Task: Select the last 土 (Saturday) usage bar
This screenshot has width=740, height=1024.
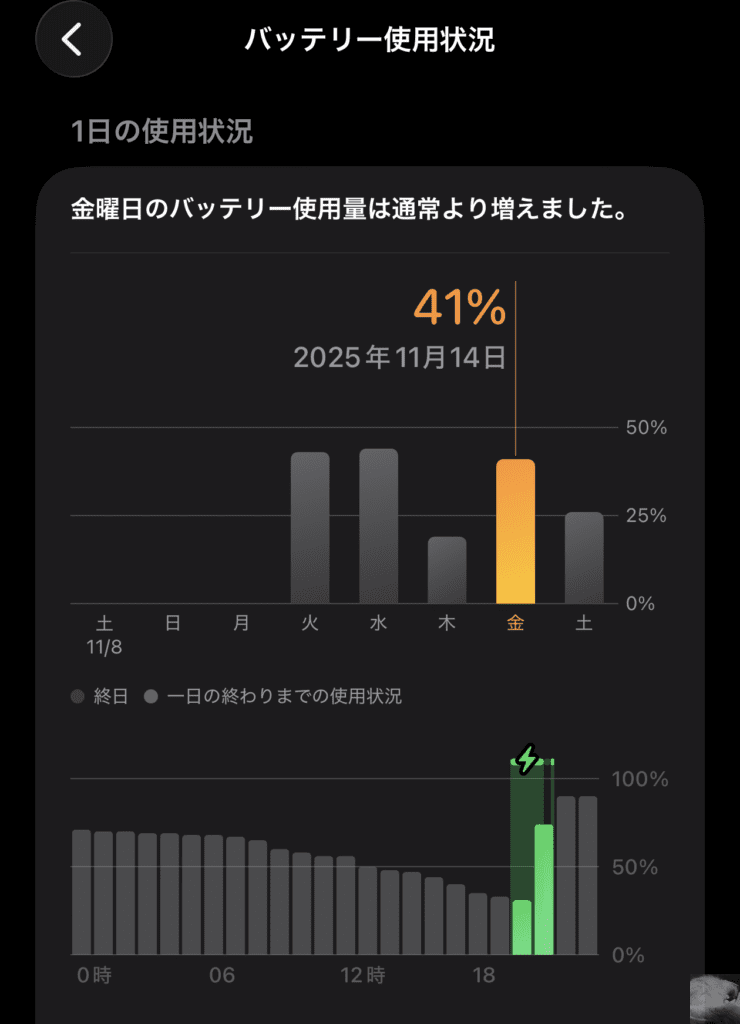Action: coord(584,558)
